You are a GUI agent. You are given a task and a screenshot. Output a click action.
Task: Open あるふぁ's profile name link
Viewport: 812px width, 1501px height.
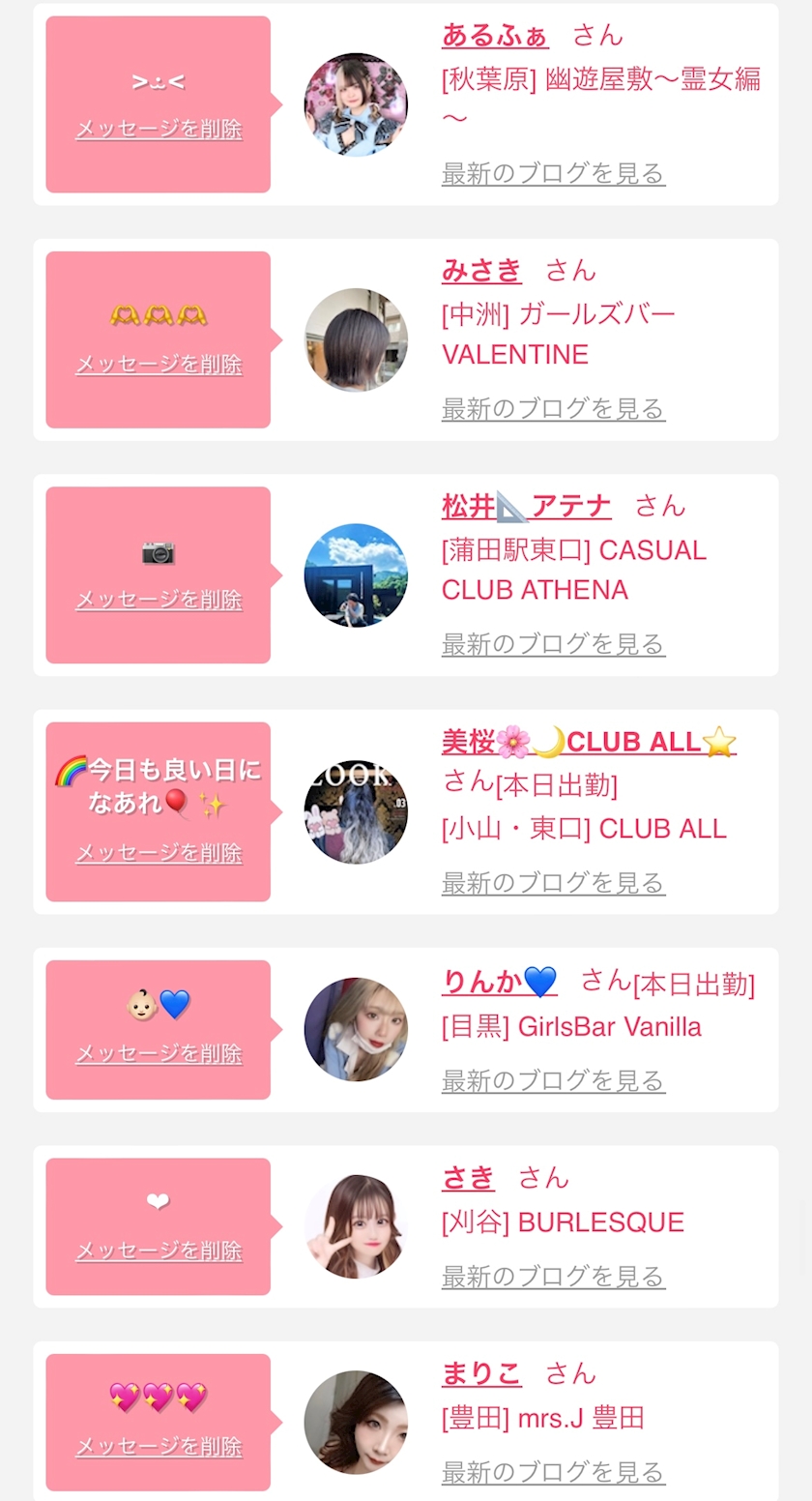pos(495,35)
